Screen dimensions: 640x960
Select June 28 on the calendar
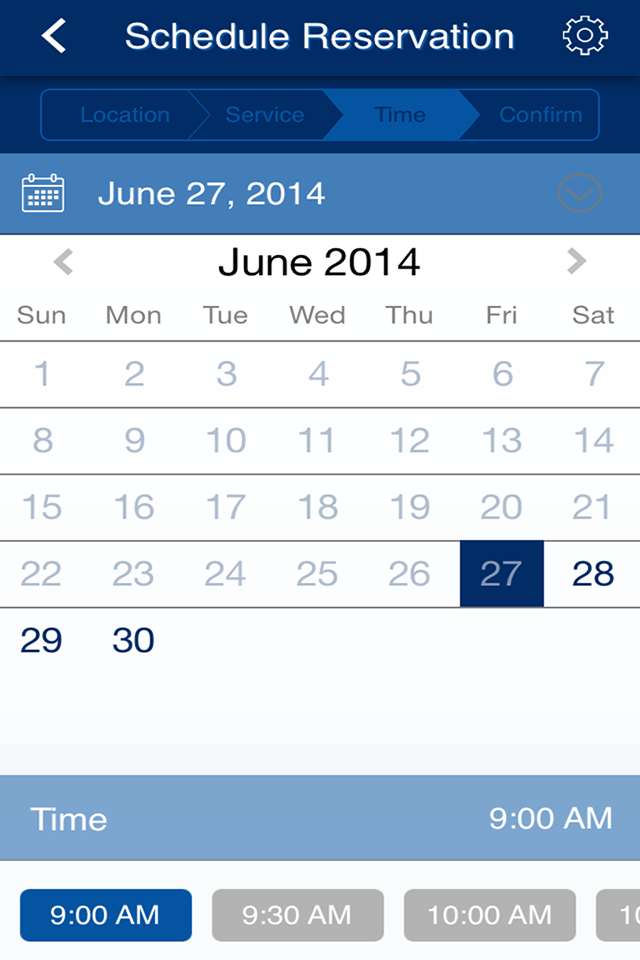point(593,574)
